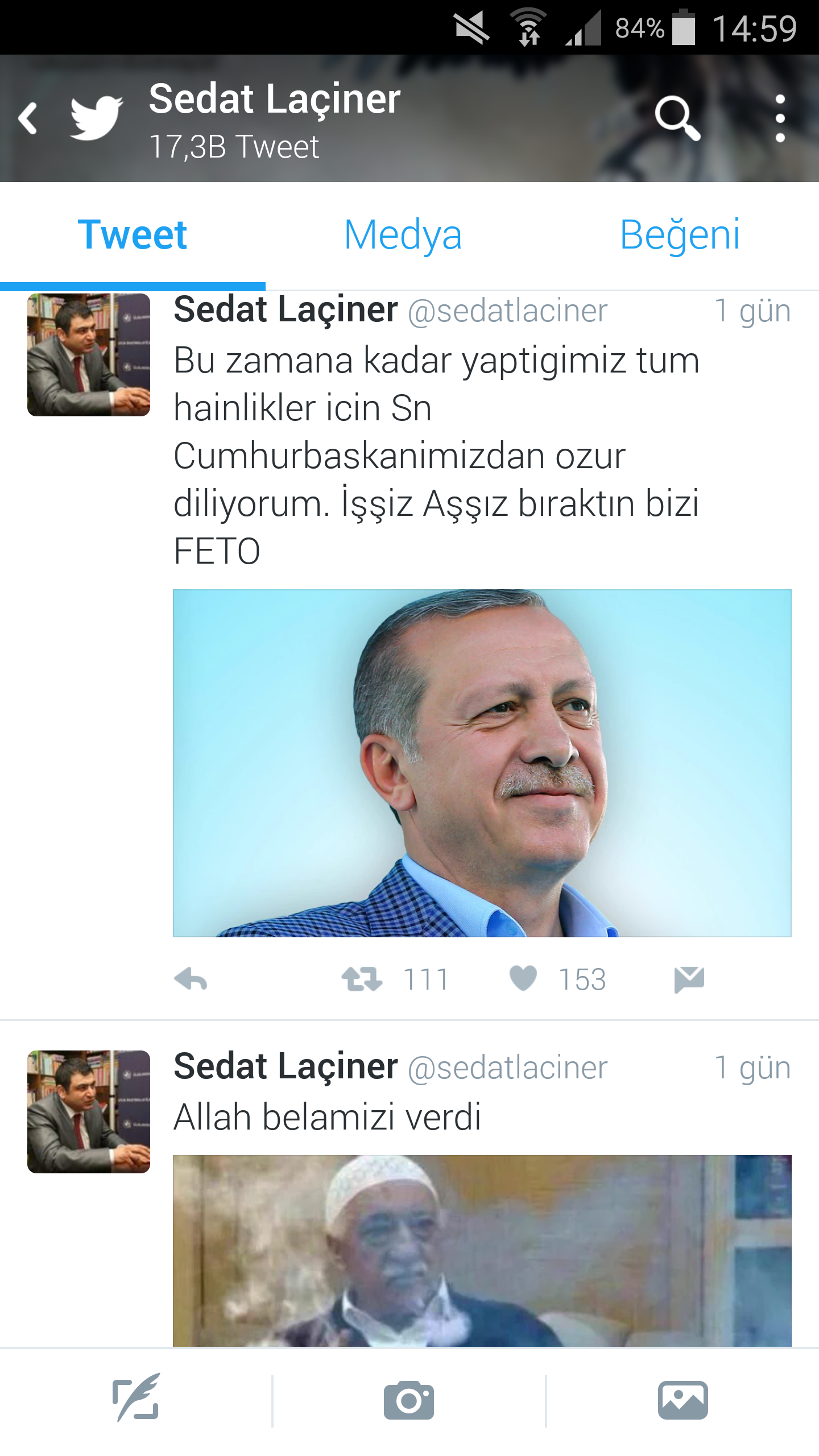Open the photo under 'Allah belamizi verdi'

482,1250
